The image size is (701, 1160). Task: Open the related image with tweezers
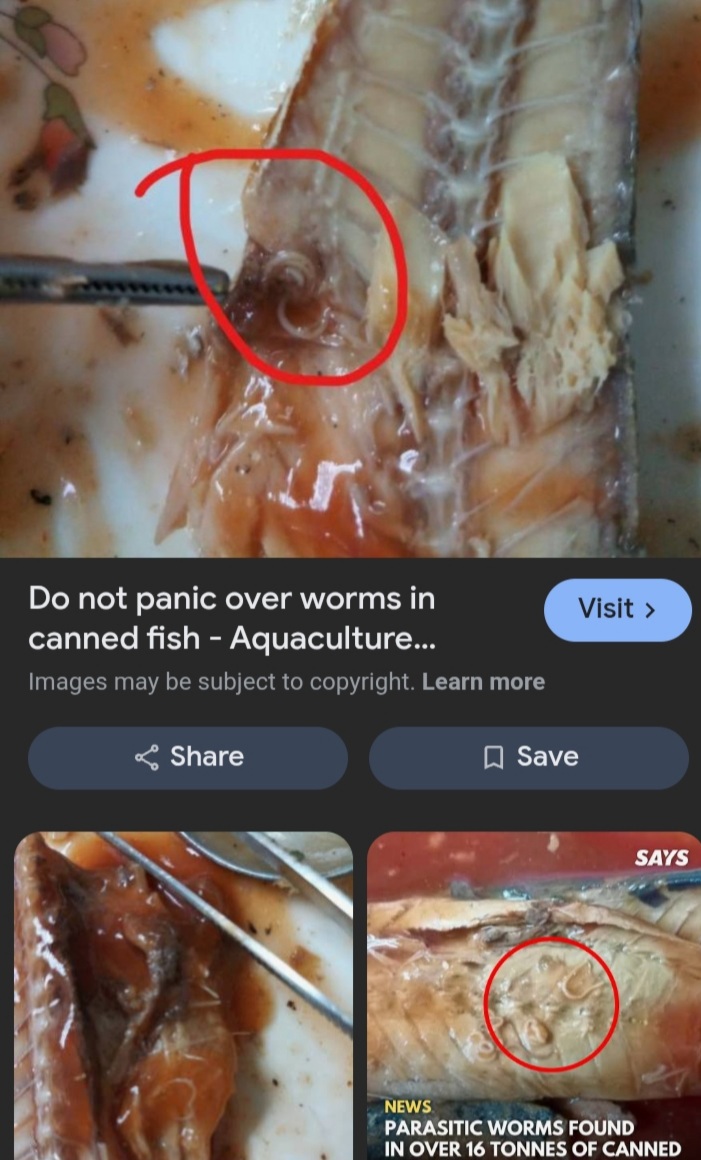(183, 995)
